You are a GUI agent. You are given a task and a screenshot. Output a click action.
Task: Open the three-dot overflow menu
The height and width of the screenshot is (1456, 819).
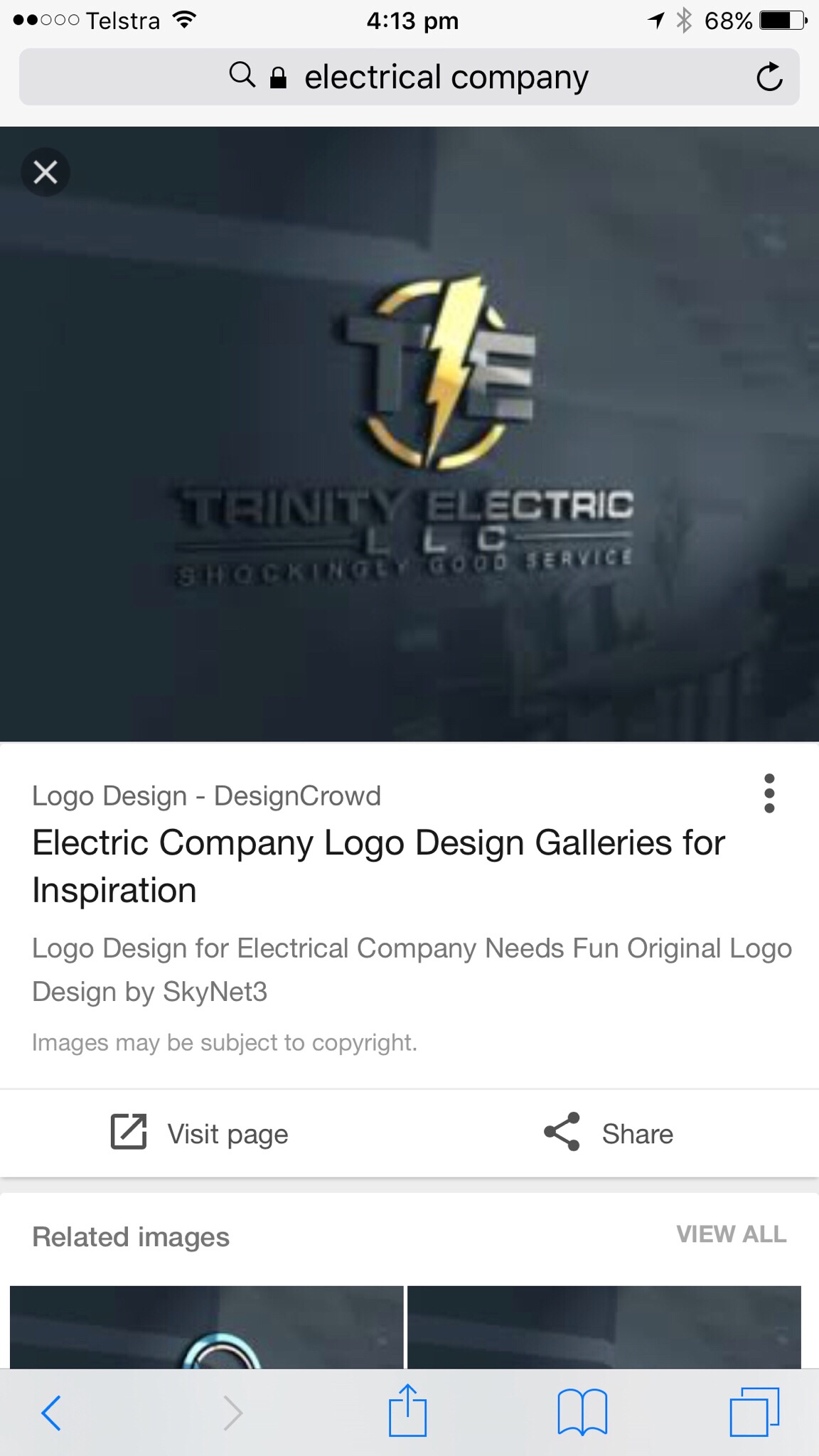tap(769, 793)
